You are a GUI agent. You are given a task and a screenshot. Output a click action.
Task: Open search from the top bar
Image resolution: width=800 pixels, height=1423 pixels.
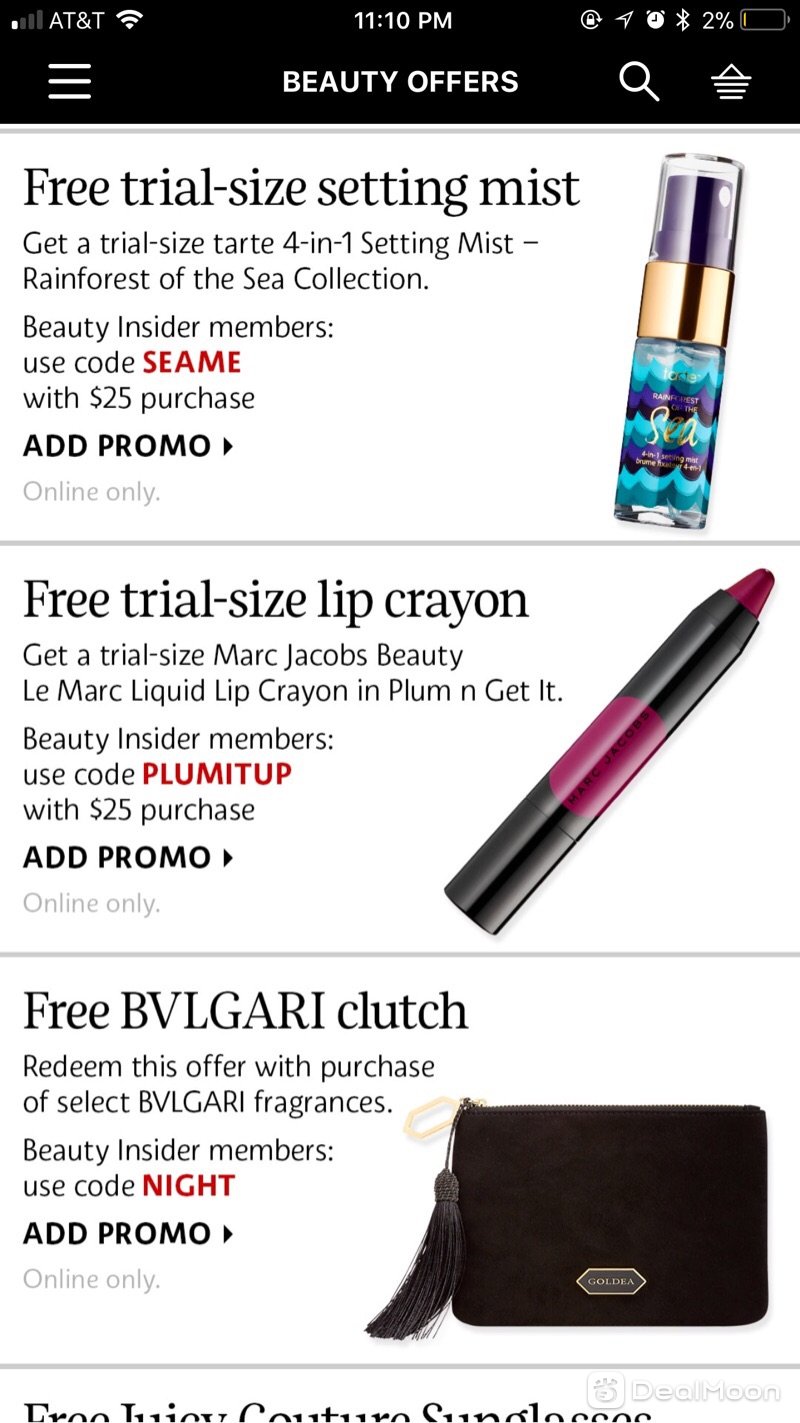click(638, 81)
